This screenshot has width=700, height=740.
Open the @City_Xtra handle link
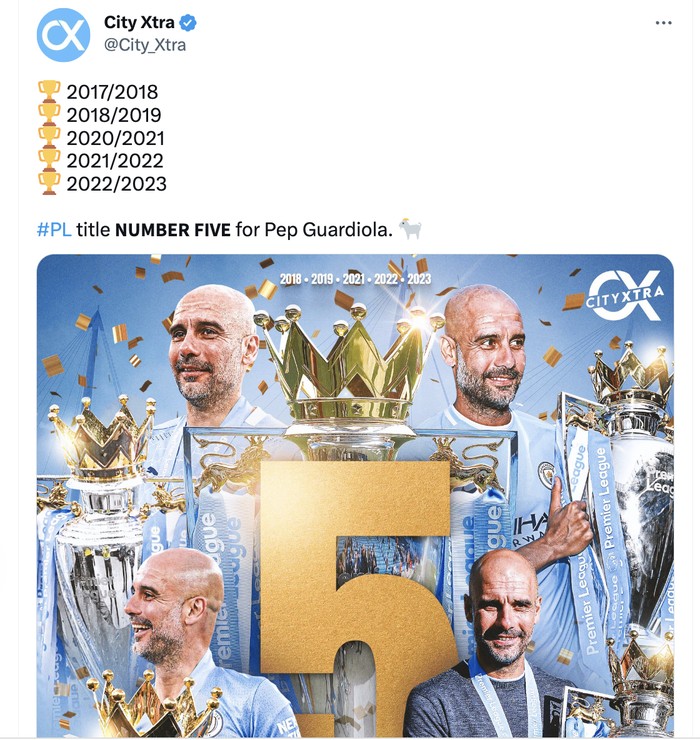(x=145, y=45)
